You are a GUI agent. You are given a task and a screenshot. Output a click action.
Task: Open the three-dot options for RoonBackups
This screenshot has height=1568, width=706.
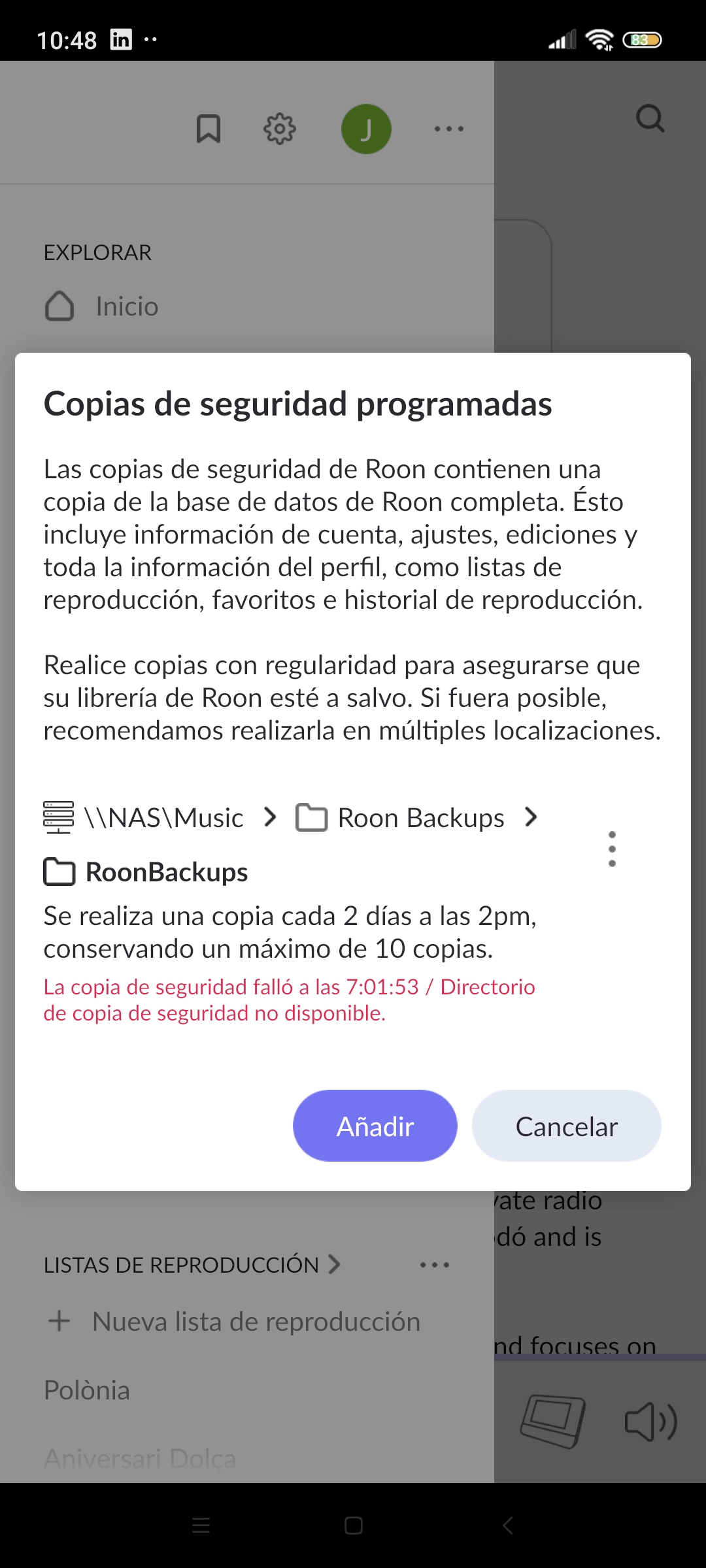click(x=612, y=849)
